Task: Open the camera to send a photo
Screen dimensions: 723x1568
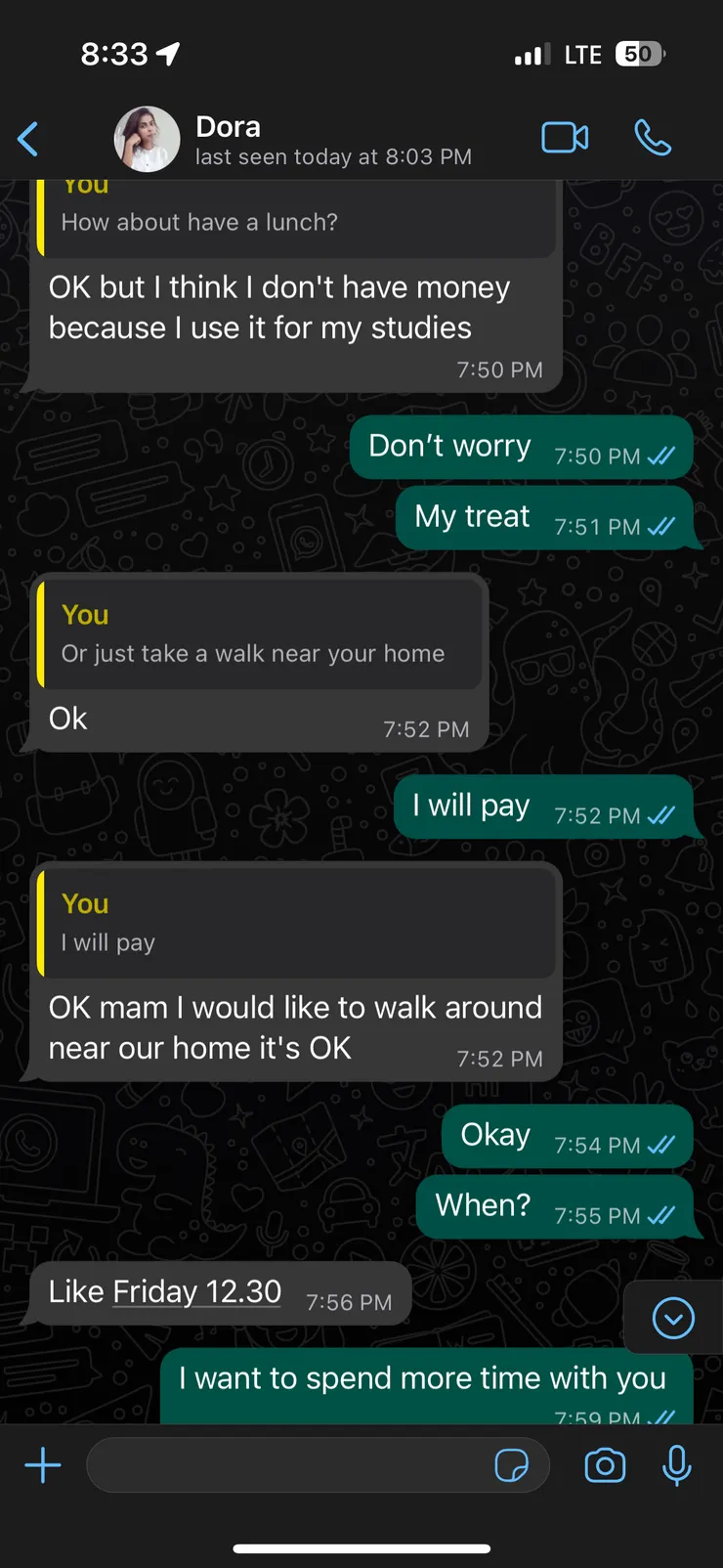Action: pos(605,1465)
